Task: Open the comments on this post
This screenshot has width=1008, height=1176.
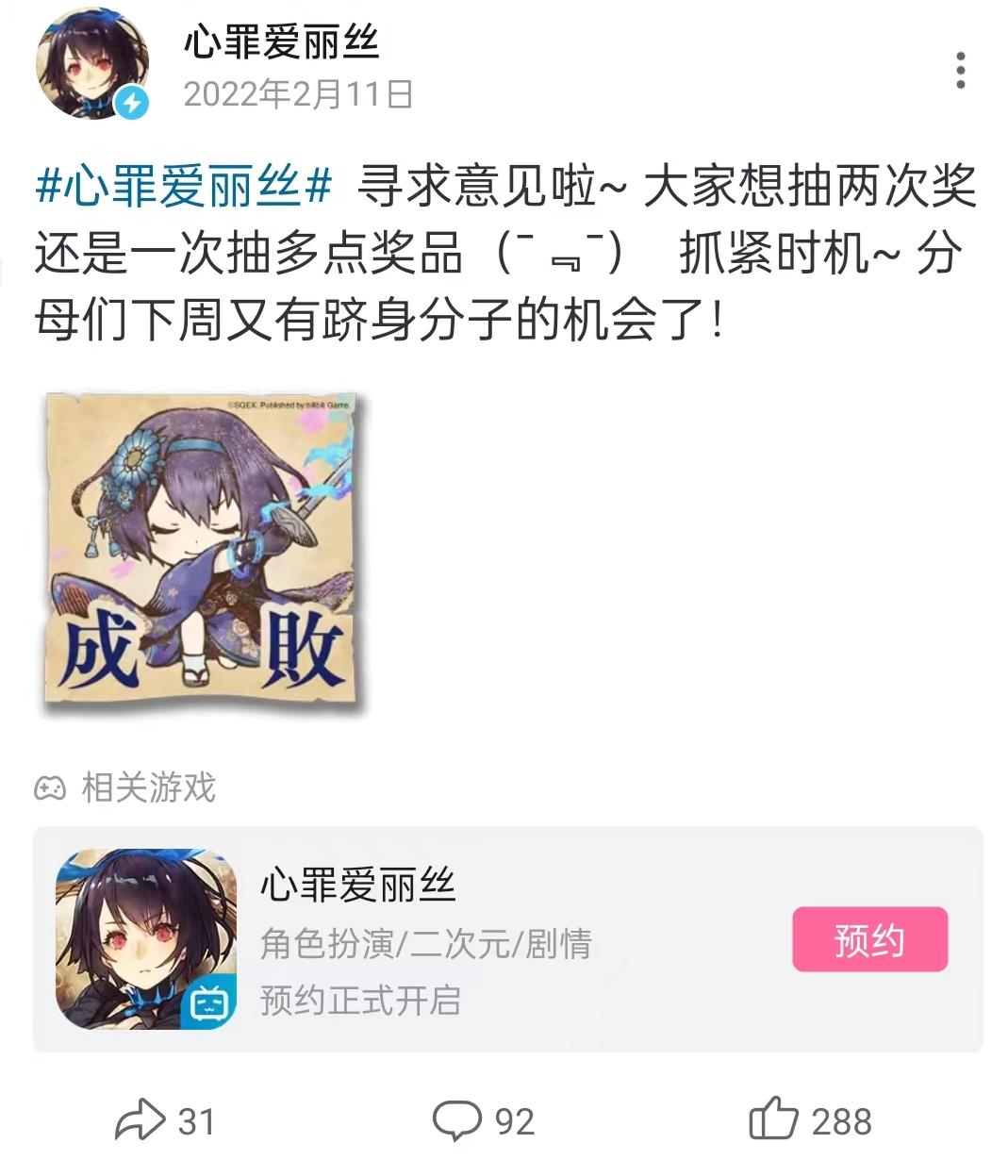Action: pos(484,1121)
